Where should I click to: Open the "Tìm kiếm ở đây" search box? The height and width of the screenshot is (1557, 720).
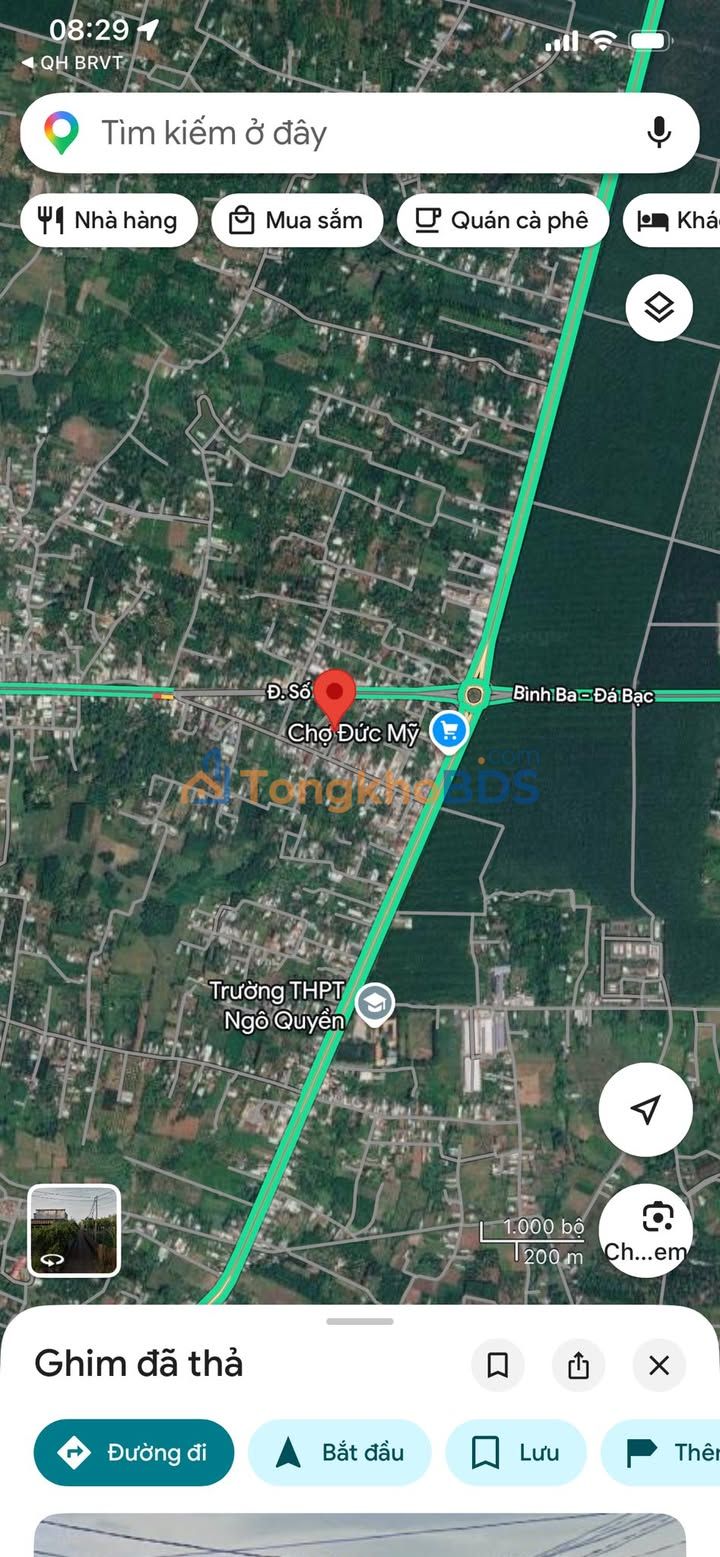330,133
